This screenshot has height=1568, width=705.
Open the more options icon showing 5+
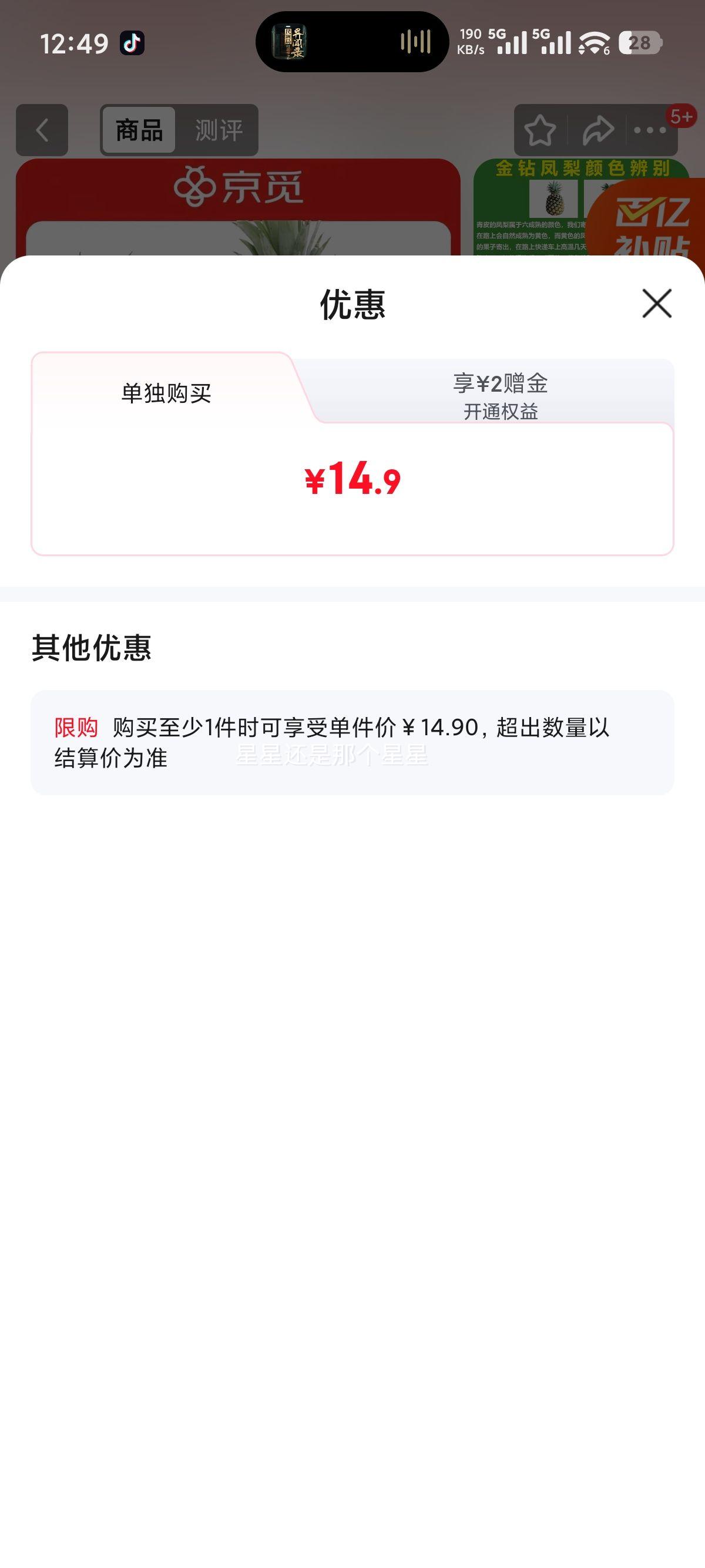pyautogui.click(x=647, y=130)
